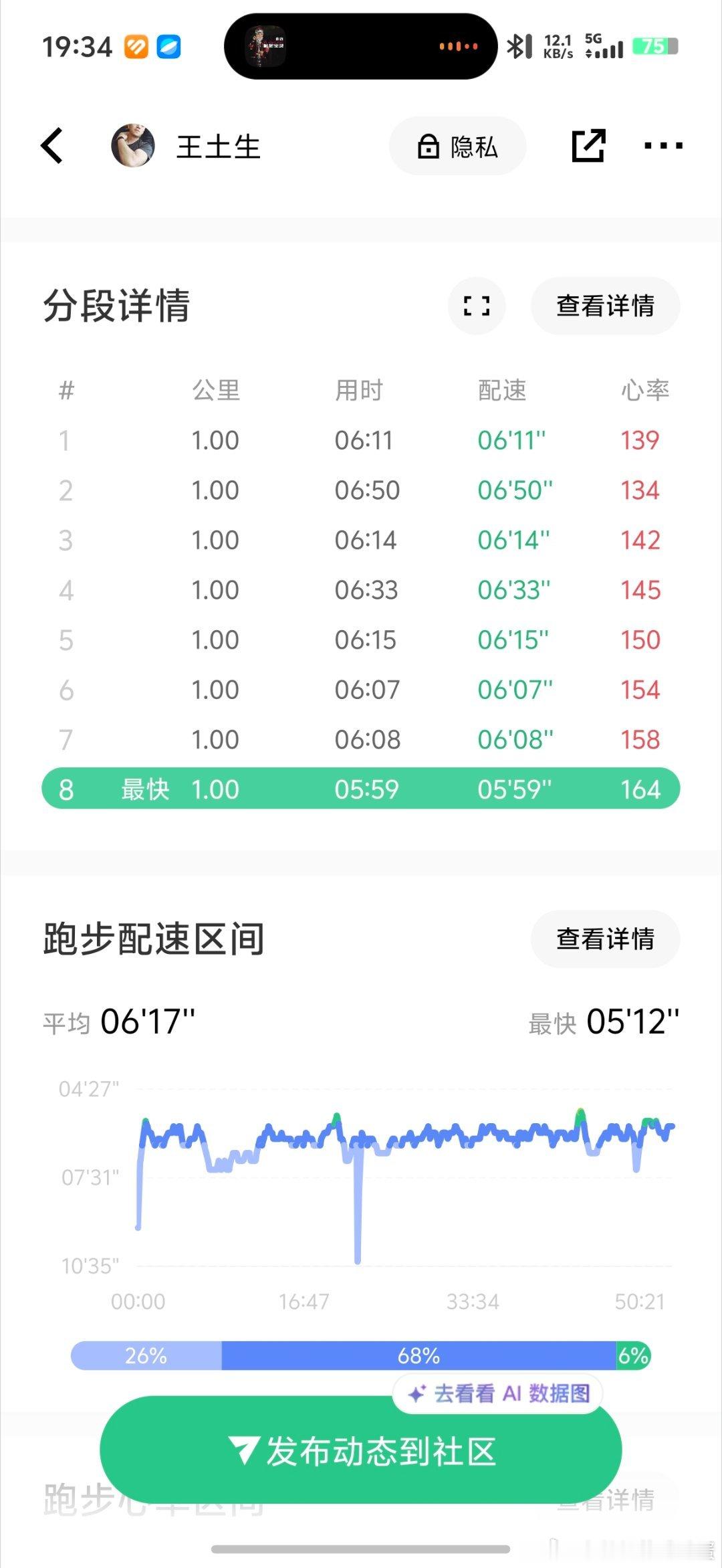
Task: View details for 分段详情
Action: click(605, 306)
